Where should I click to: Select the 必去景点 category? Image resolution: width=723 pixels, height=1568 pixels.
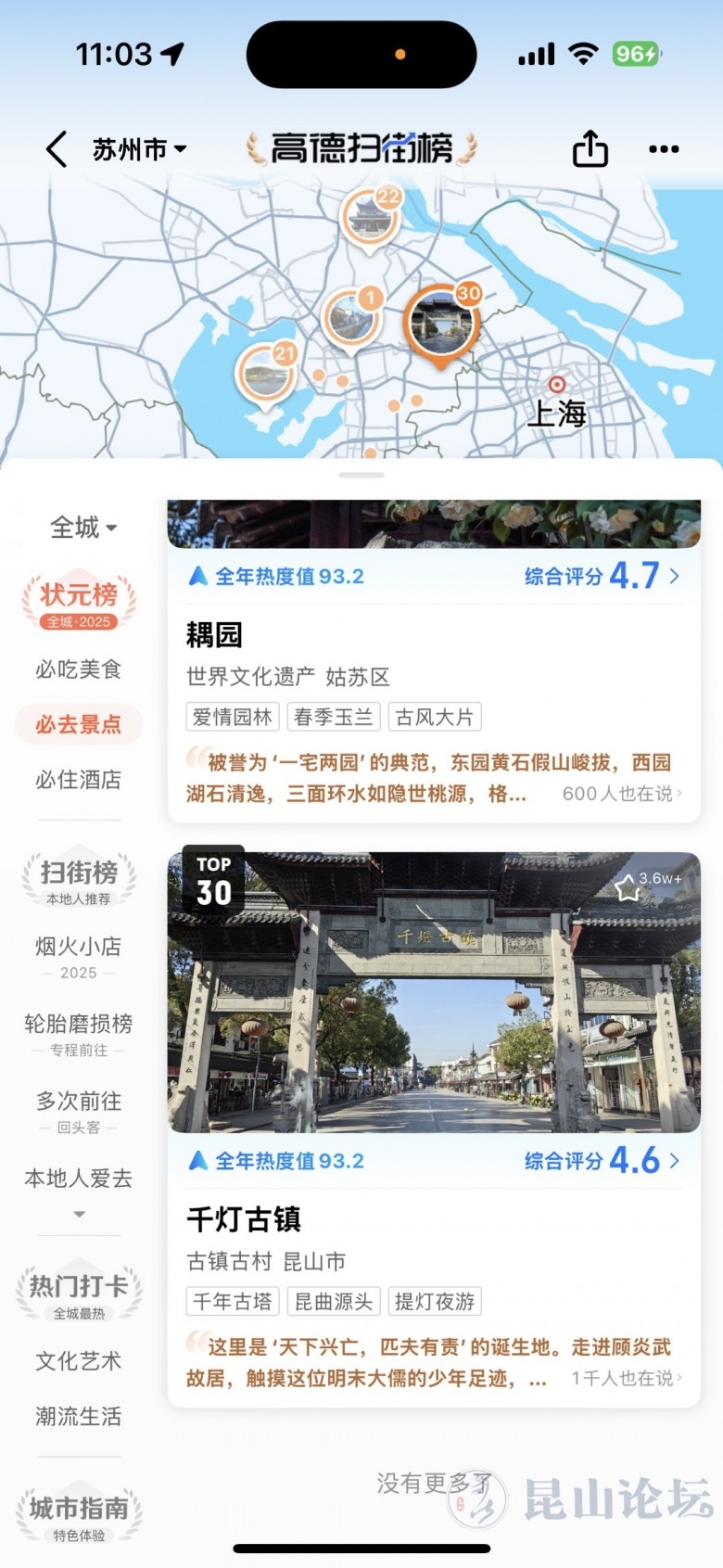coord(79,724)
